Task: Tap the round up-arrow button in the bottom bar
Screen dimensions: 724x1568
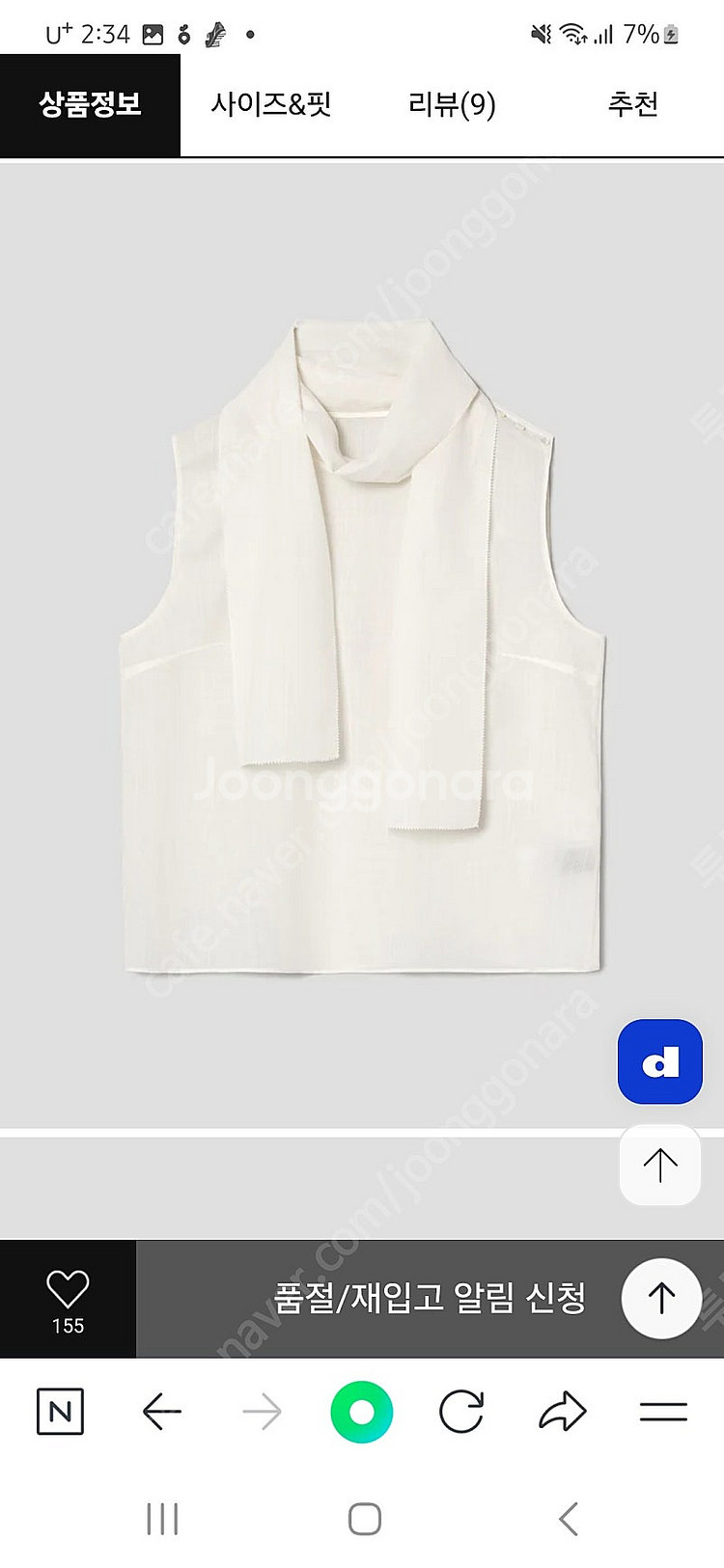Action: tap(661, 1298)
